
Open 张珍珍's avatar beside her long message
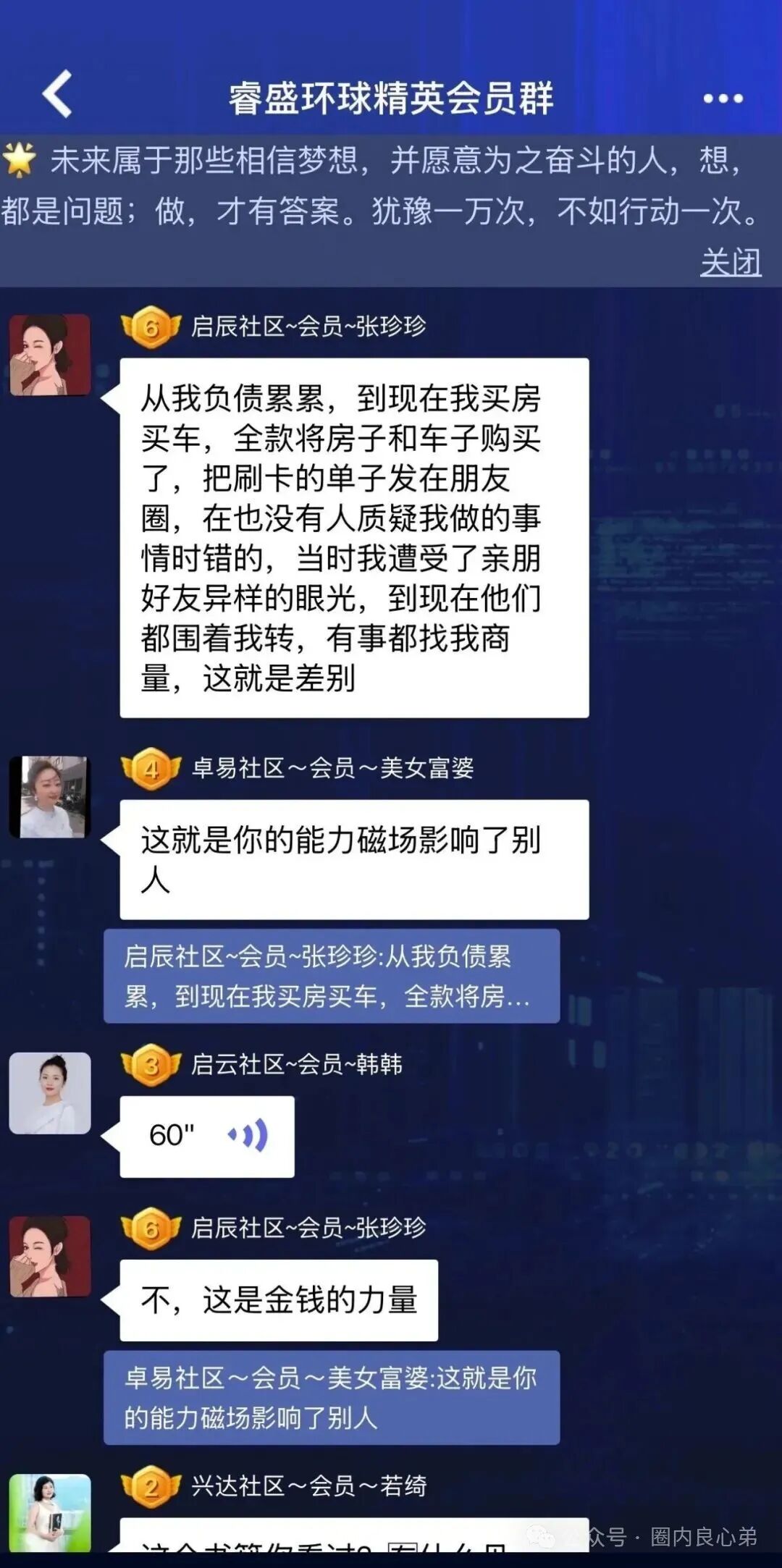pos(50,355)
